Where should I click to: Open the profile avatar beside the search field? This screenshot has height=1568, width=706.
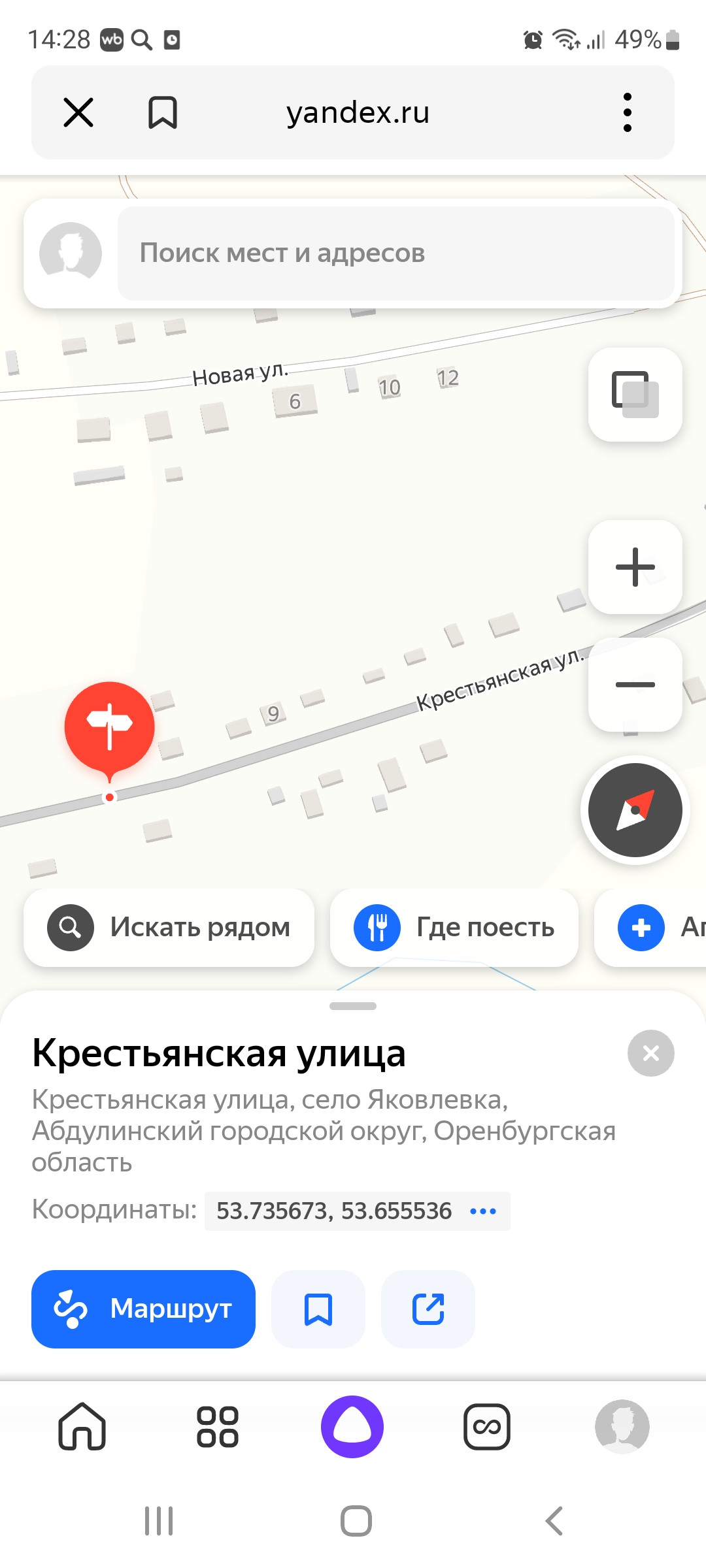[71, 253]
